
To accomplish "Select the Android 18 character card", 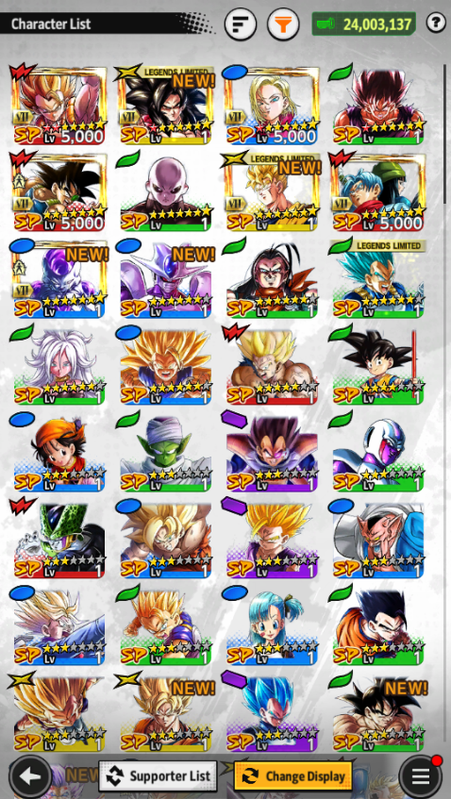I will click(x=272, y=105).
